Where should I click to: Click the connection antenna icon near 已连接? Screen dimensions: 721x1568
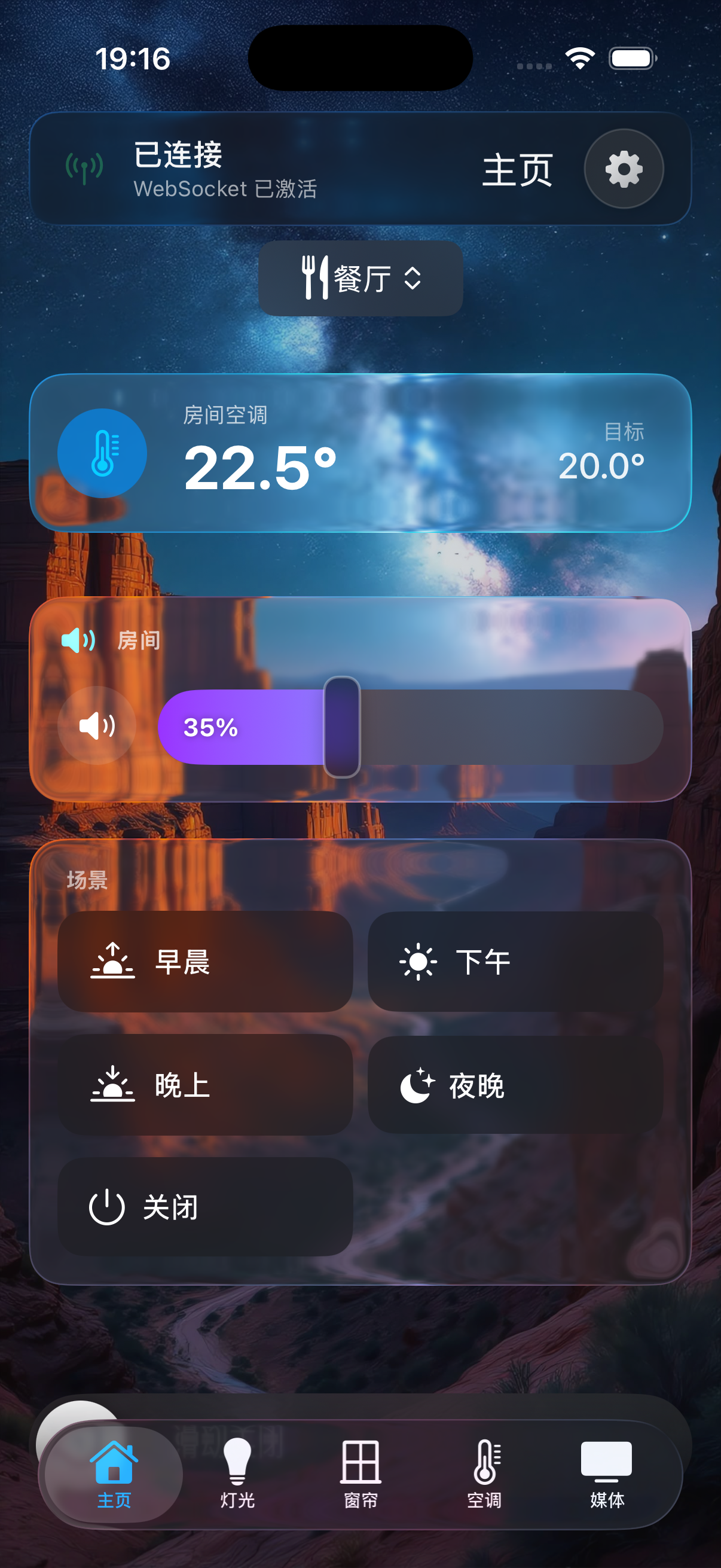click(x=85, y=169)
